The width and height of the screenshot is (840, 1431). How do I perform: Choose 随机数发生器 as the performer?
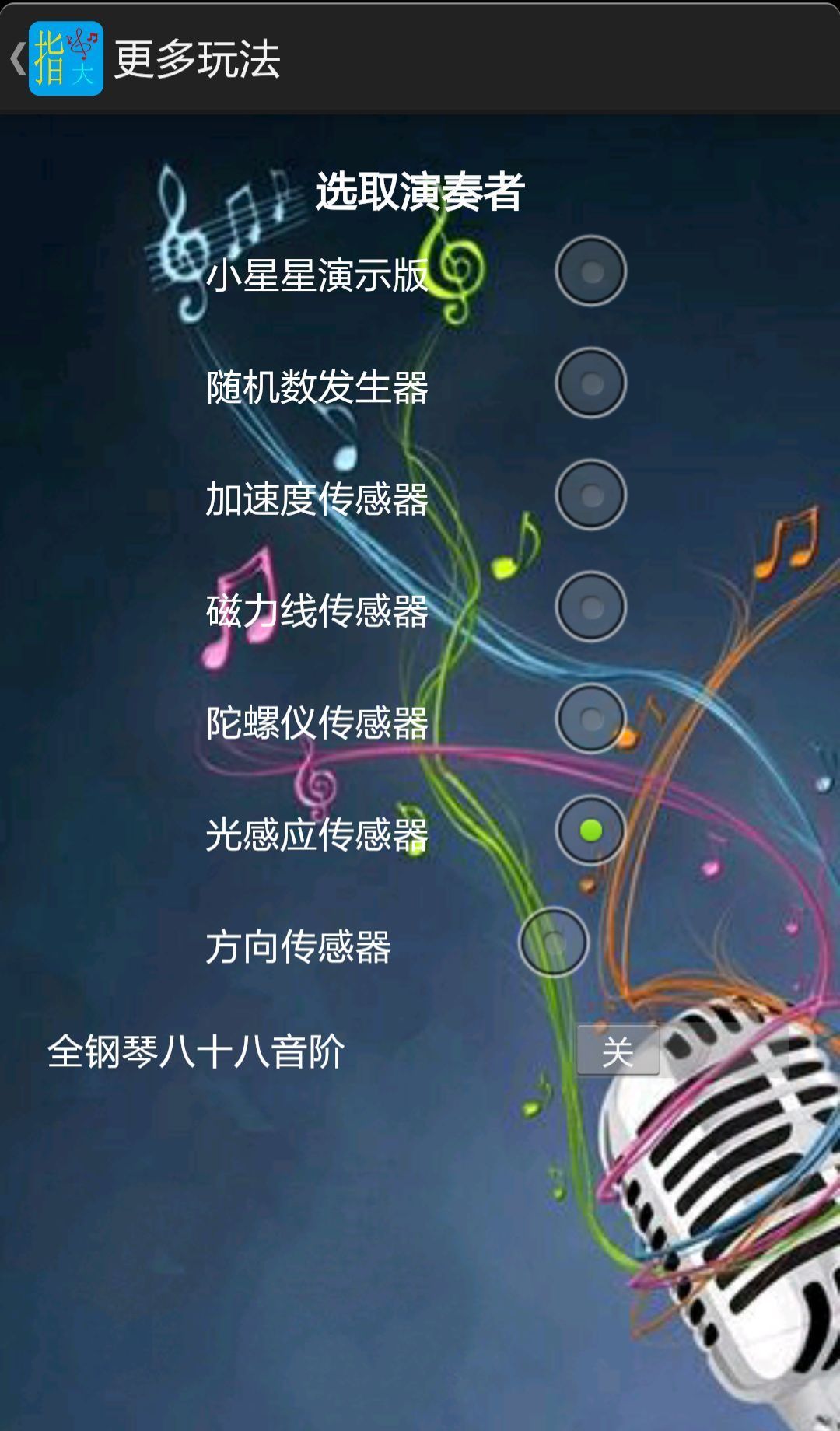[590, 383]
